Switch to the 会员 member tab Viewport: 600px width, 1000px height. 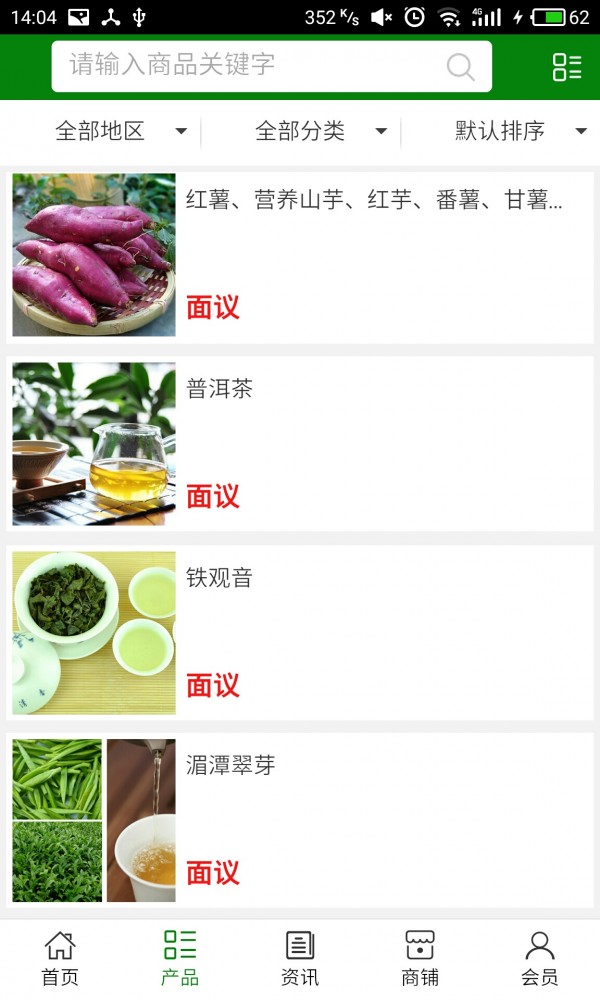click(x=540, y=958)
